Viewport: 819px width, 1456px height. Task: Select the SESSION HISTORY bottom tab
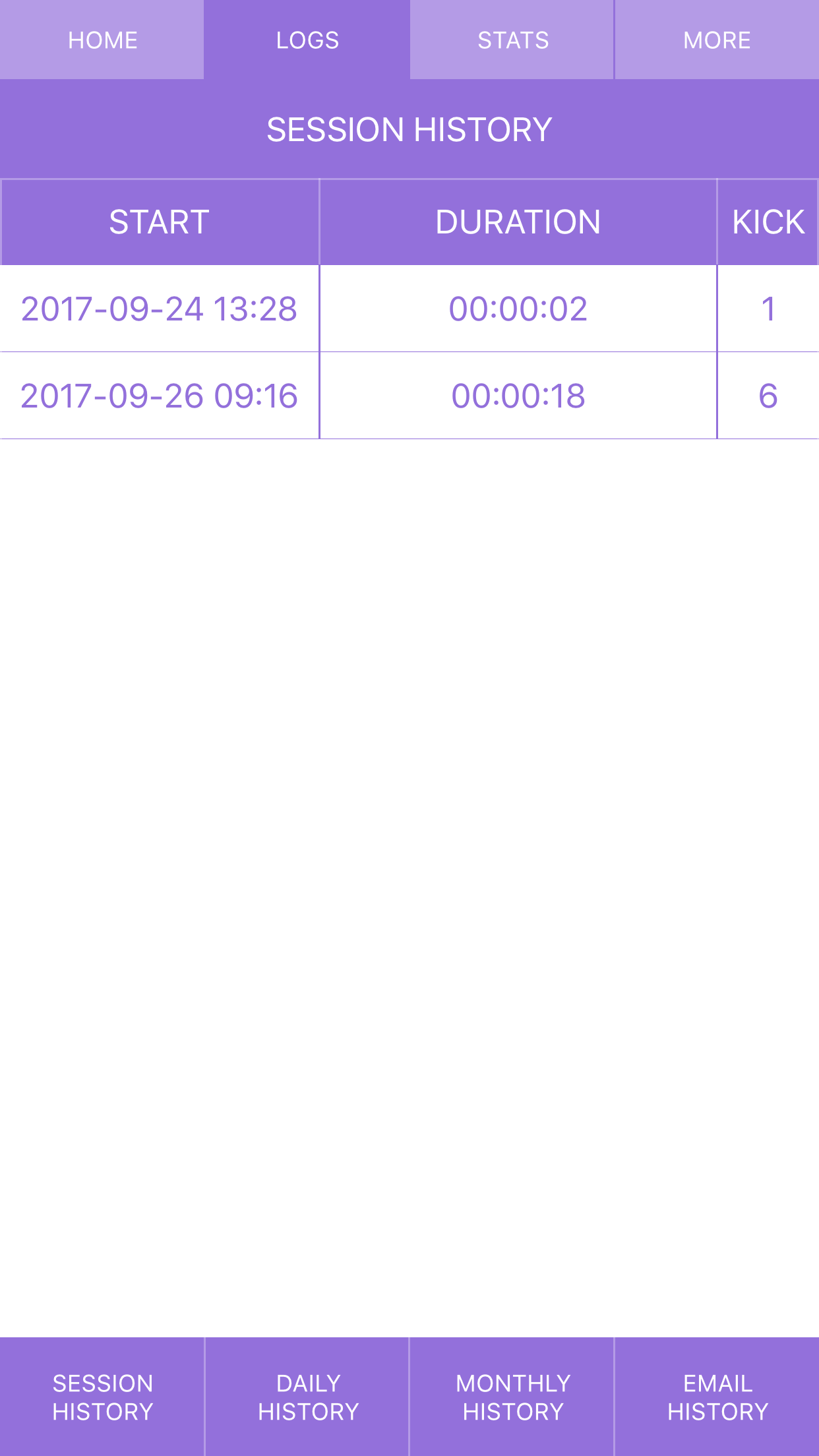(x=102, y=1398)
